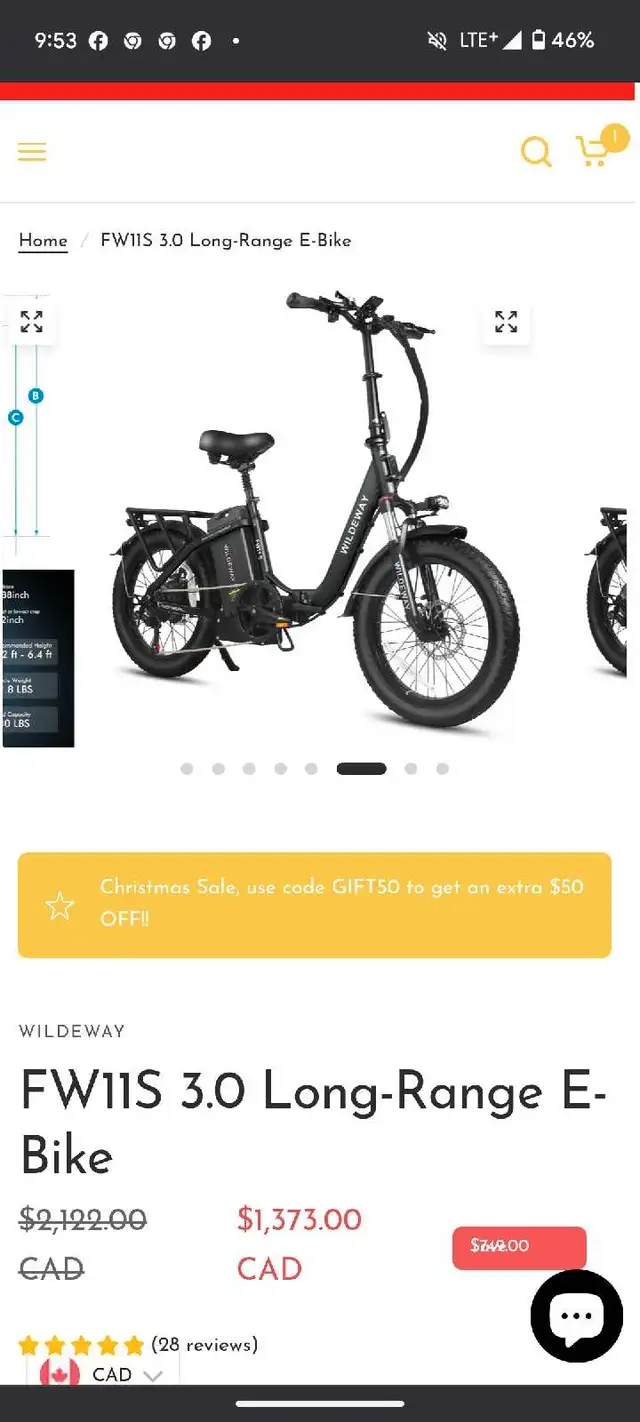Open the Shopify chat bubble
The height and width of the screenshot is (1422, 640).
577,1316
